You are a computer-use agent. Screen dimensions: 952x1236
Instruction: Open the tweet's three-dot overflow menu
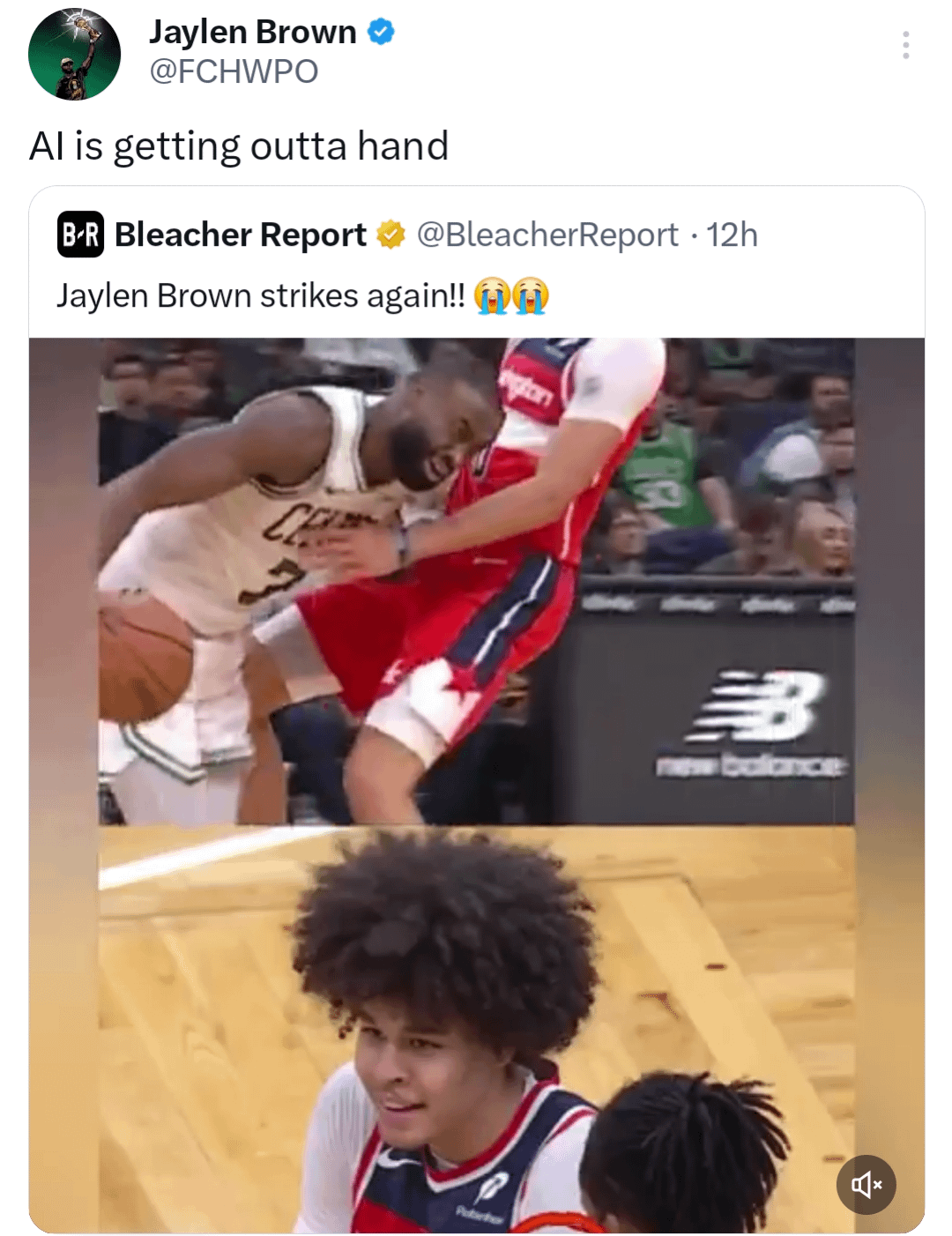pyautogui.click(x=905, y=45)
